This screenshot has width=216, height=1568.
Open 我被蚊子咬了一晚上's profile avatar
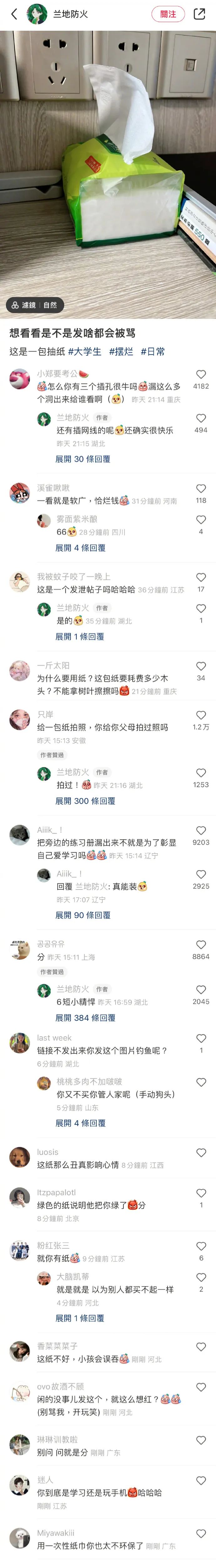(20, 582)
